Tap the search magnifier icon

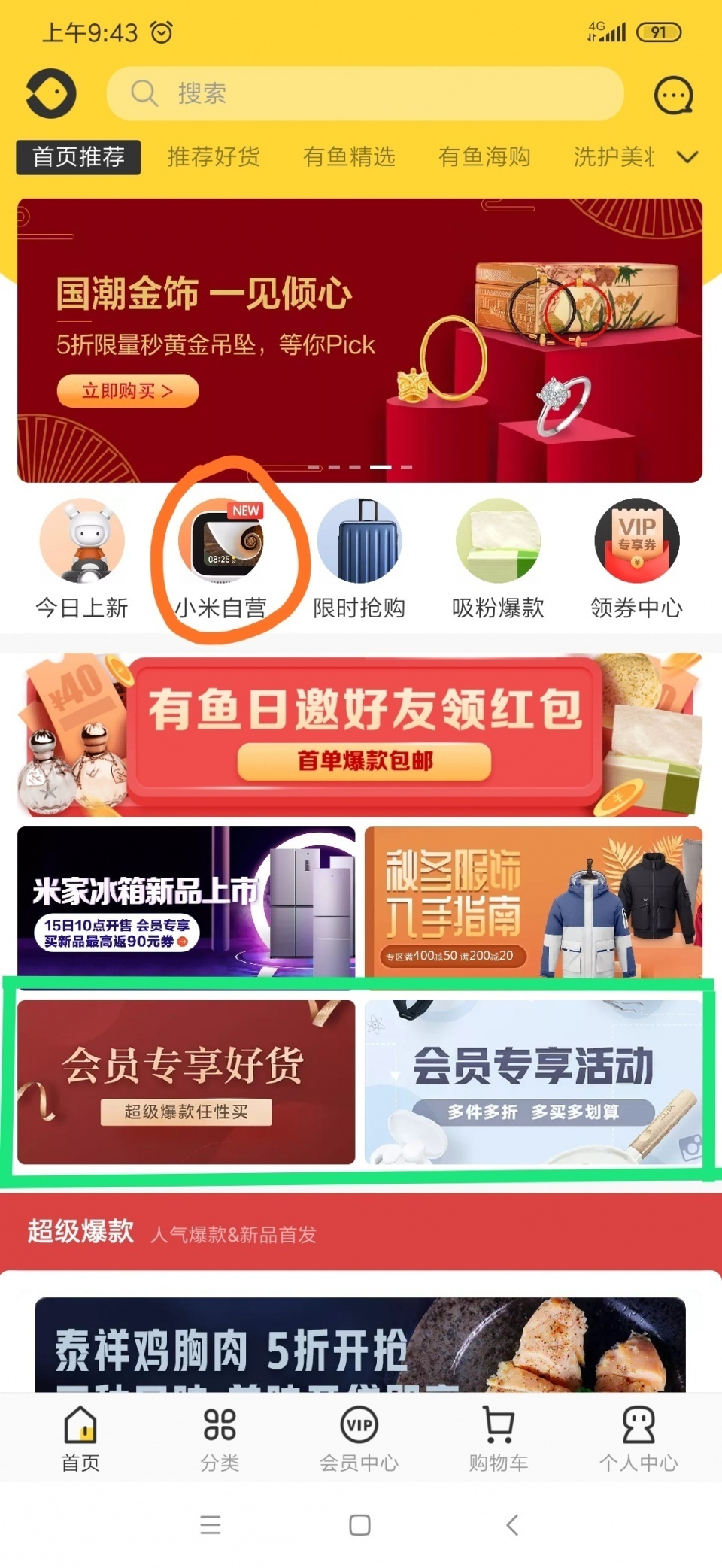144,93
